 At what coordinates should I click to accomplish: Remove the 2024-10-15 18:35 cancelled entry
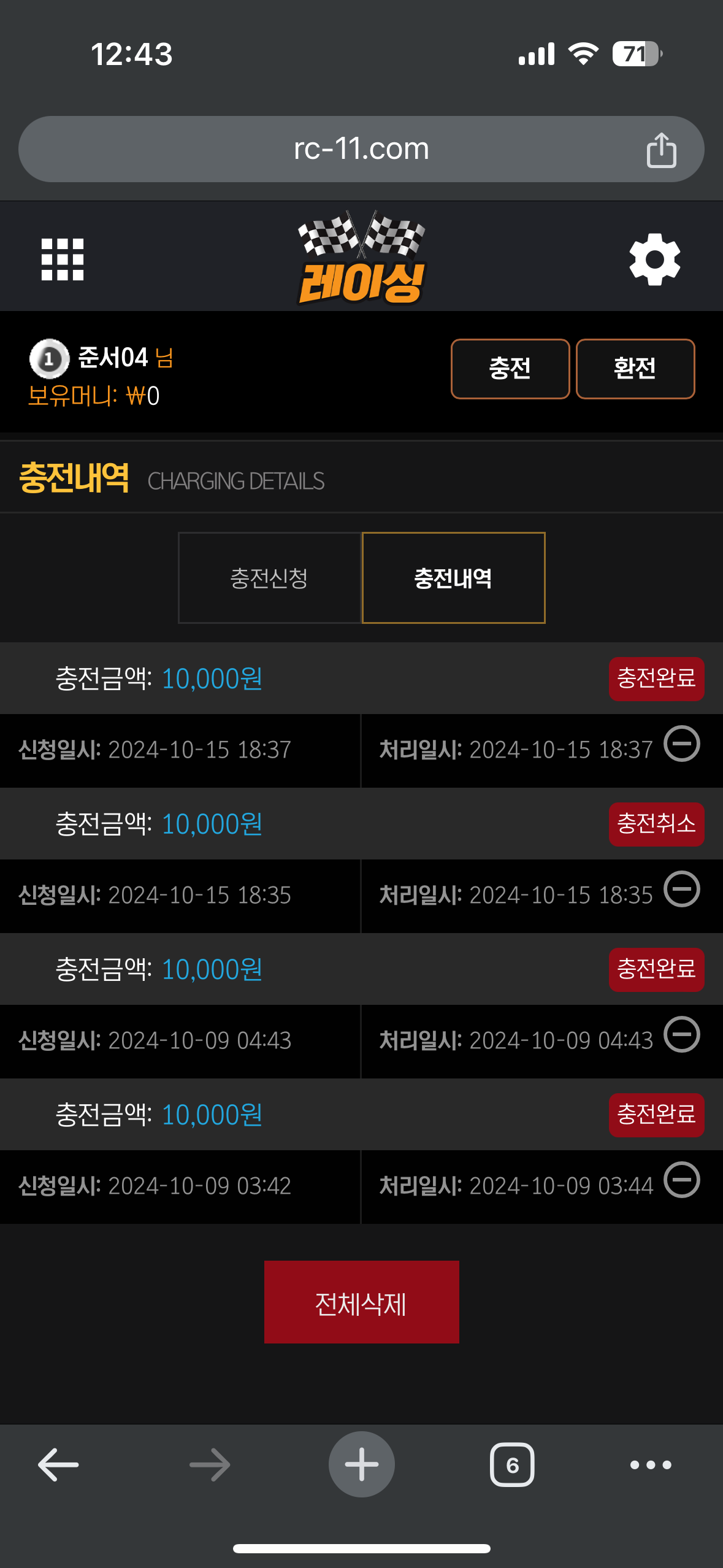(x=682, y=889)
